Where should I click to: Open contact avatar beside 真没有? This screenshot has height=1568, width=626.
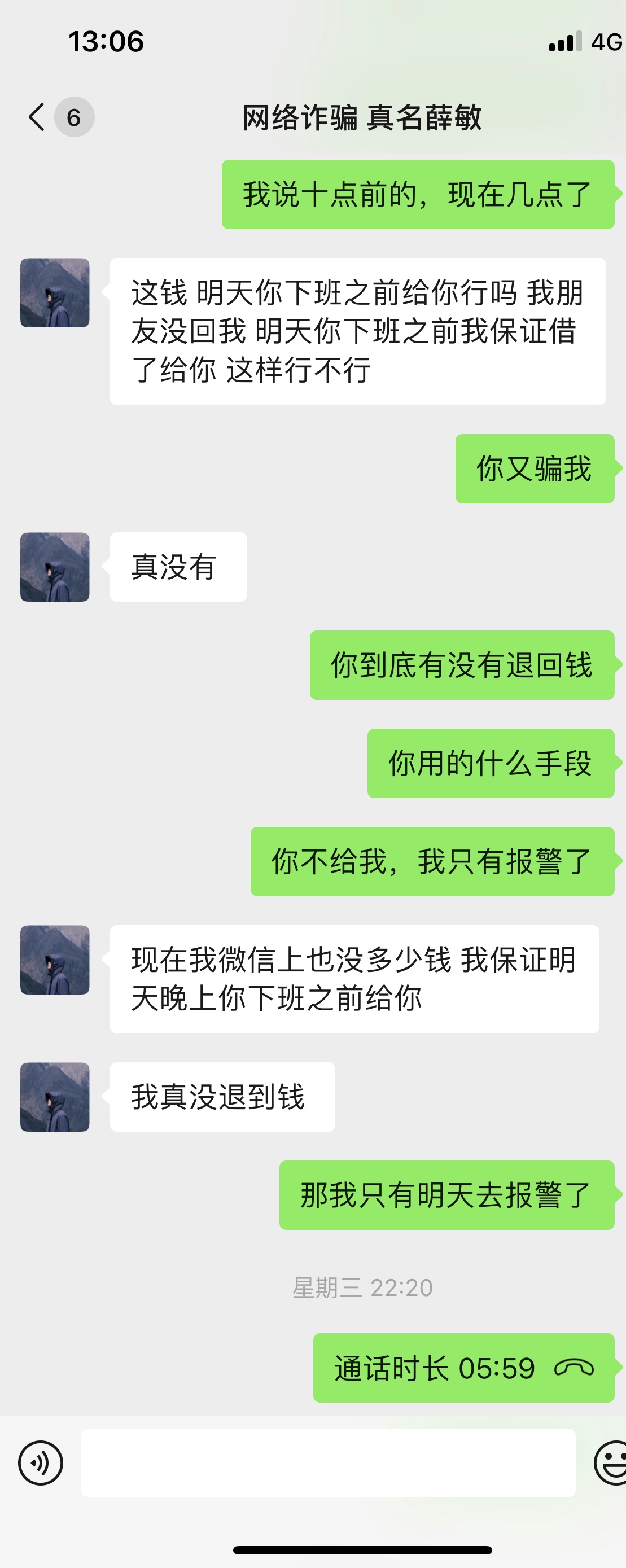(x=55, y=567)
